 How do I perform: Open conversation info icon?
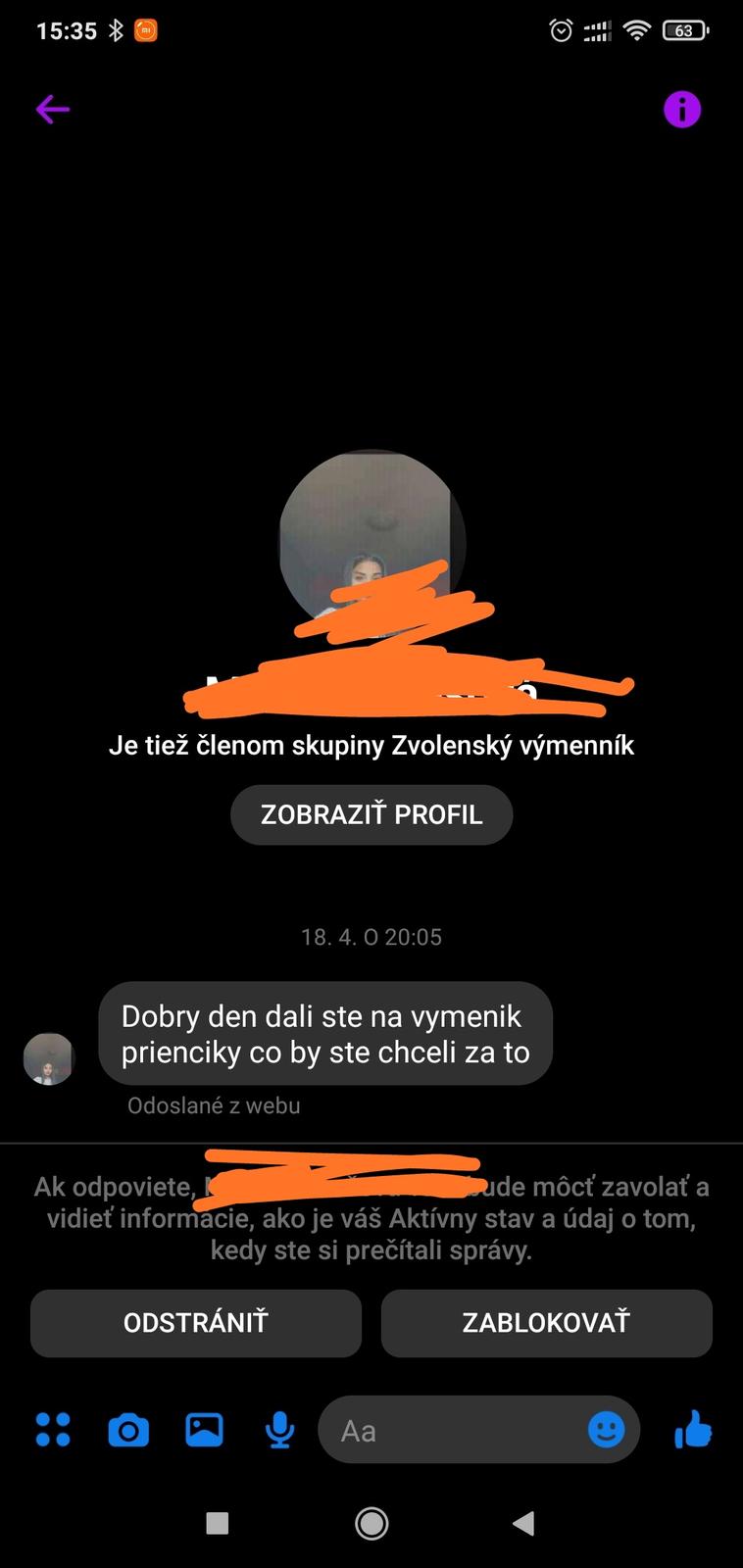tap(682, 109)
